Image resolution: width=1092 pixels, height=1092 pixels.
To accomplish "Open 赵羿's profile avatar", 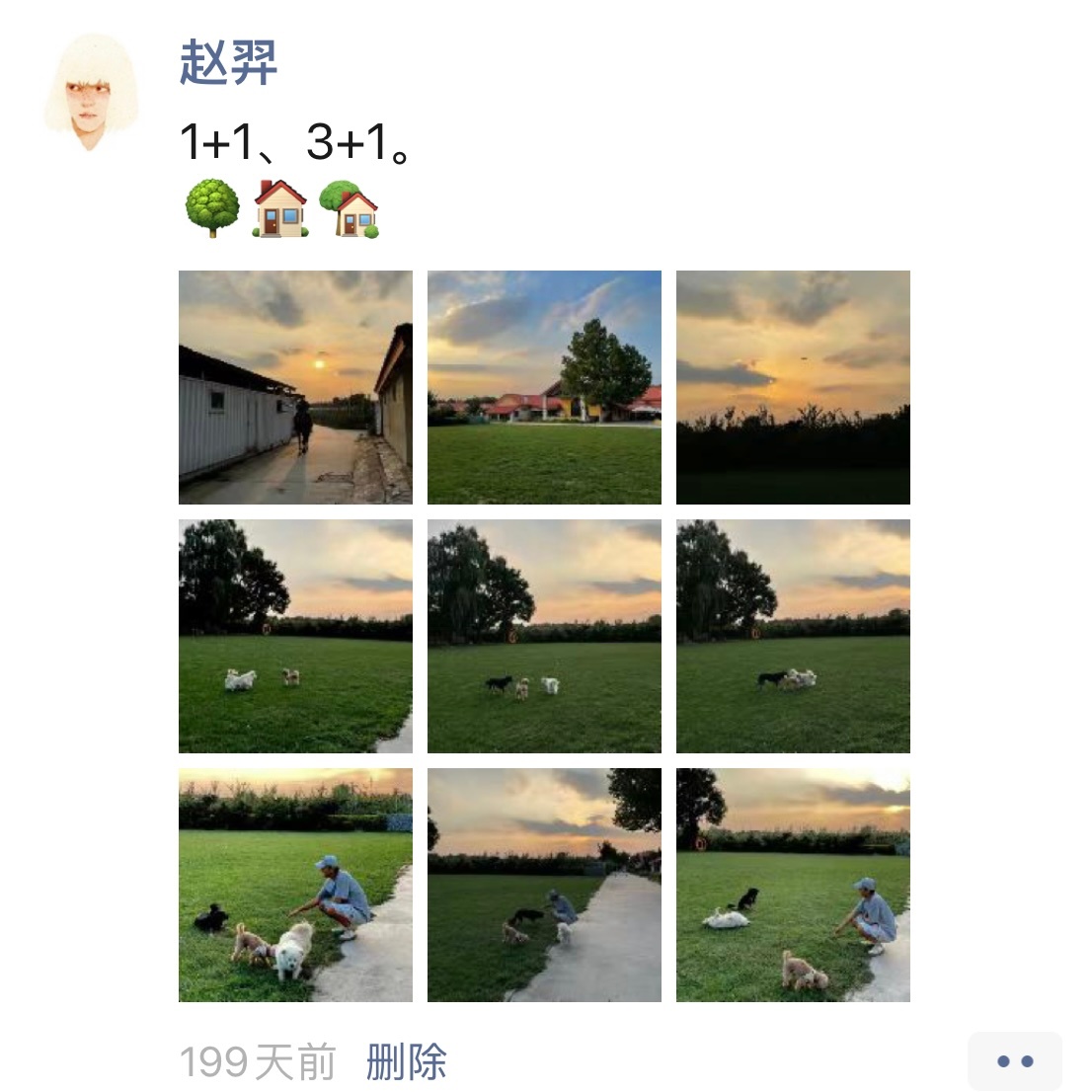I will (92, 92).
